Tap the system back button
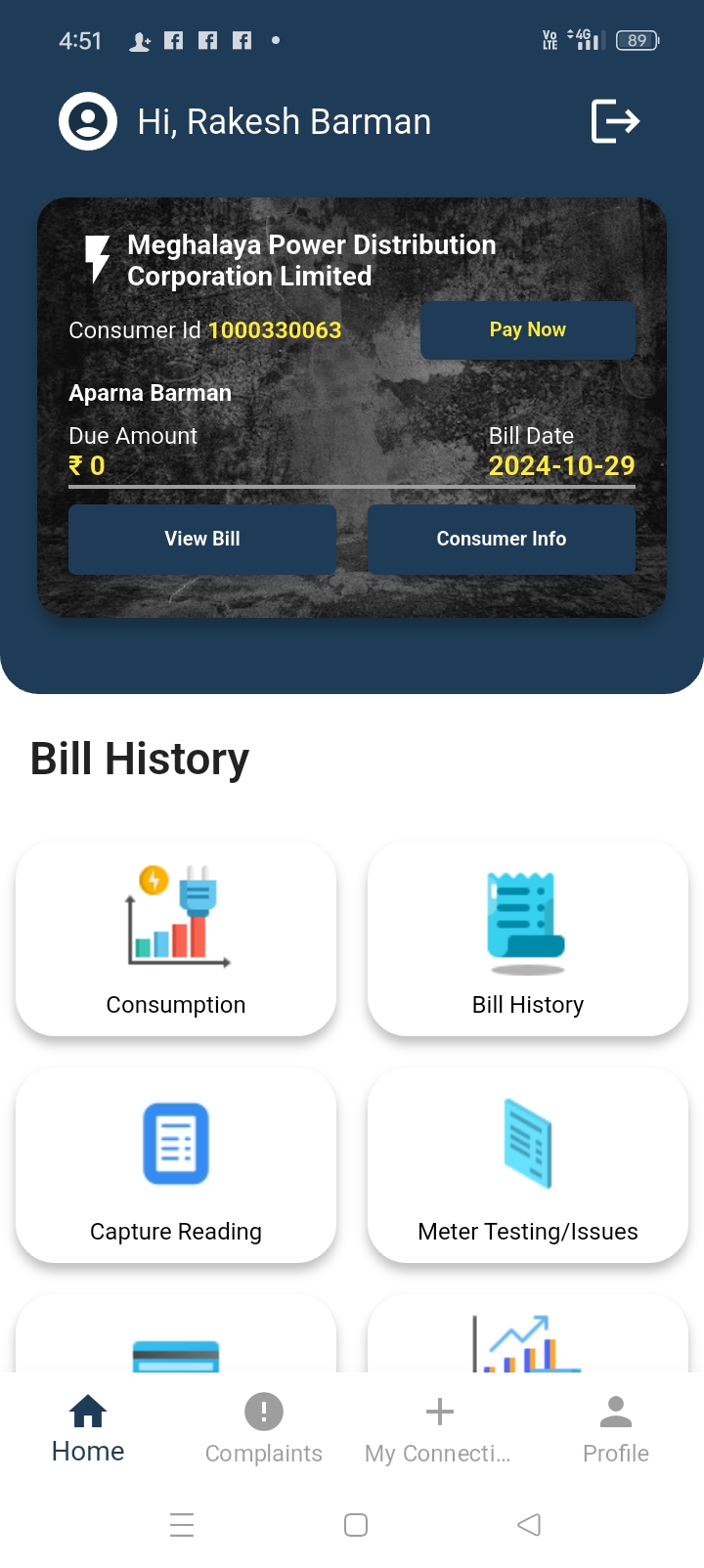Image resolution: width=704 pixels, height=1568 pixels. pos(529,1525)
